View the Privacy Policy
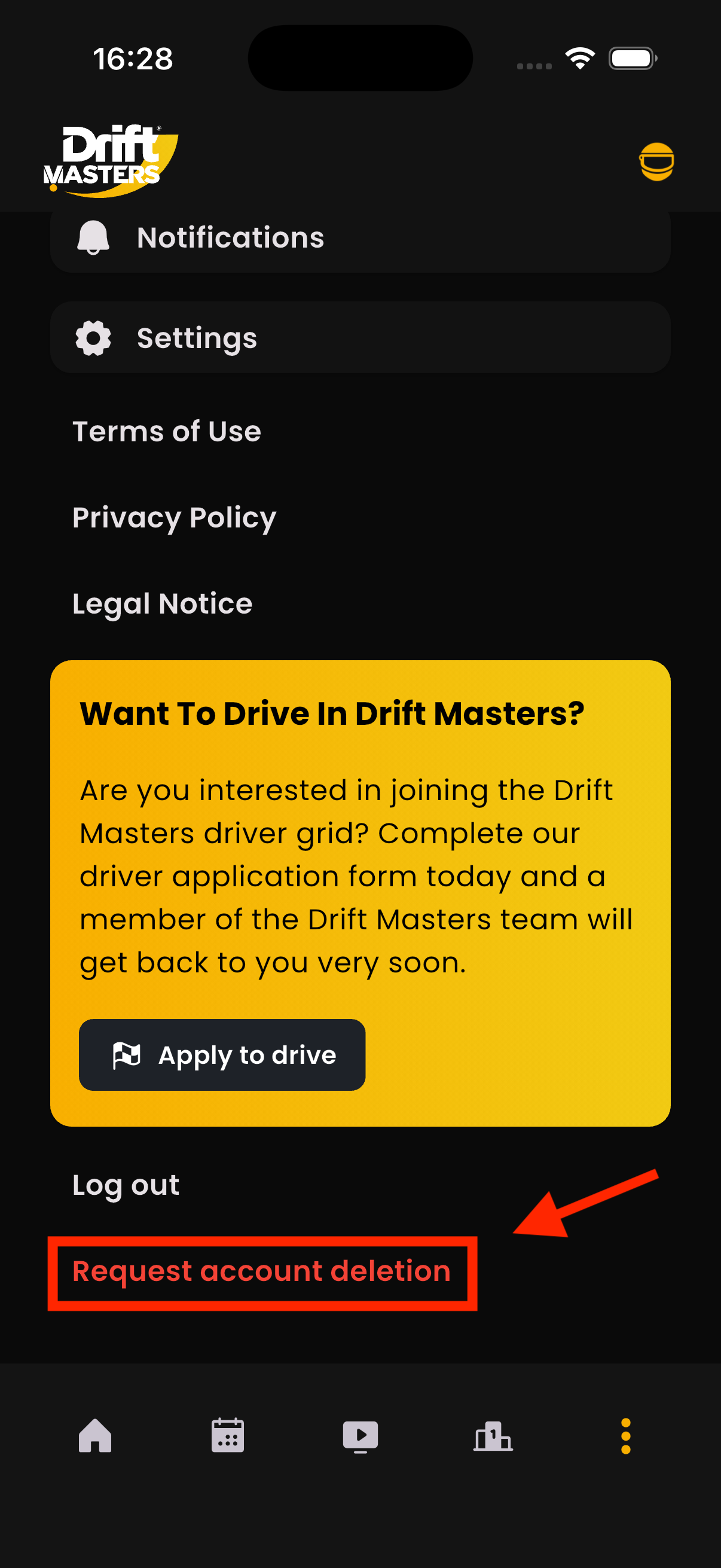Viewport: 721px width, 1568px height. pos(174,517)
